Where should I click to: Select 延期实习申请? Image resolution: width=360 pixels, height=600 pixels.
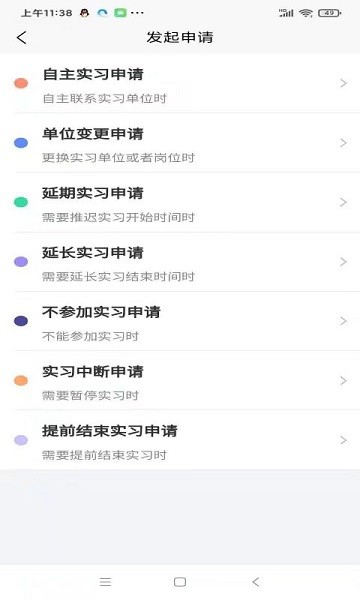[x=180, y=202]
